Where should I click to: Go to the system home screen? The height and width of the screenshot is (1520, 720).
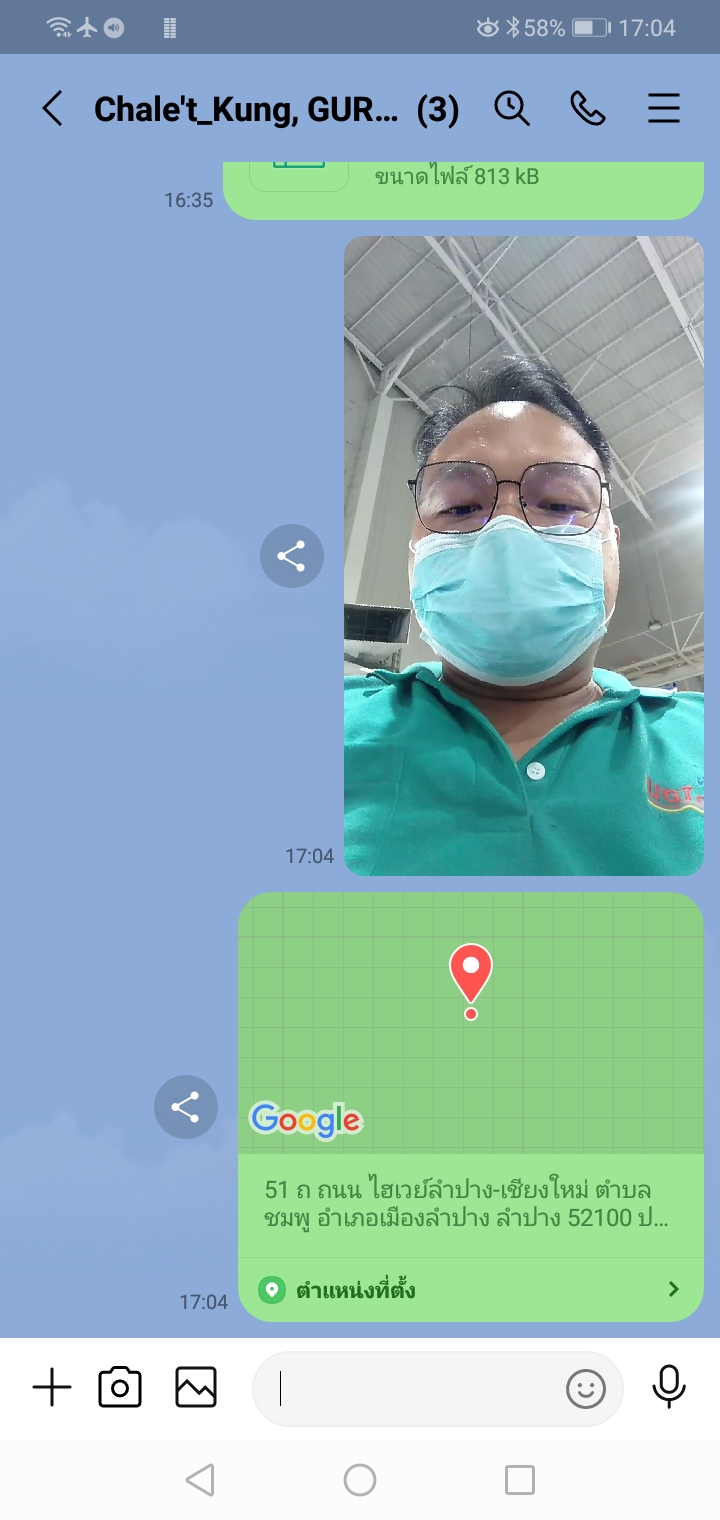coord(360,1480)
